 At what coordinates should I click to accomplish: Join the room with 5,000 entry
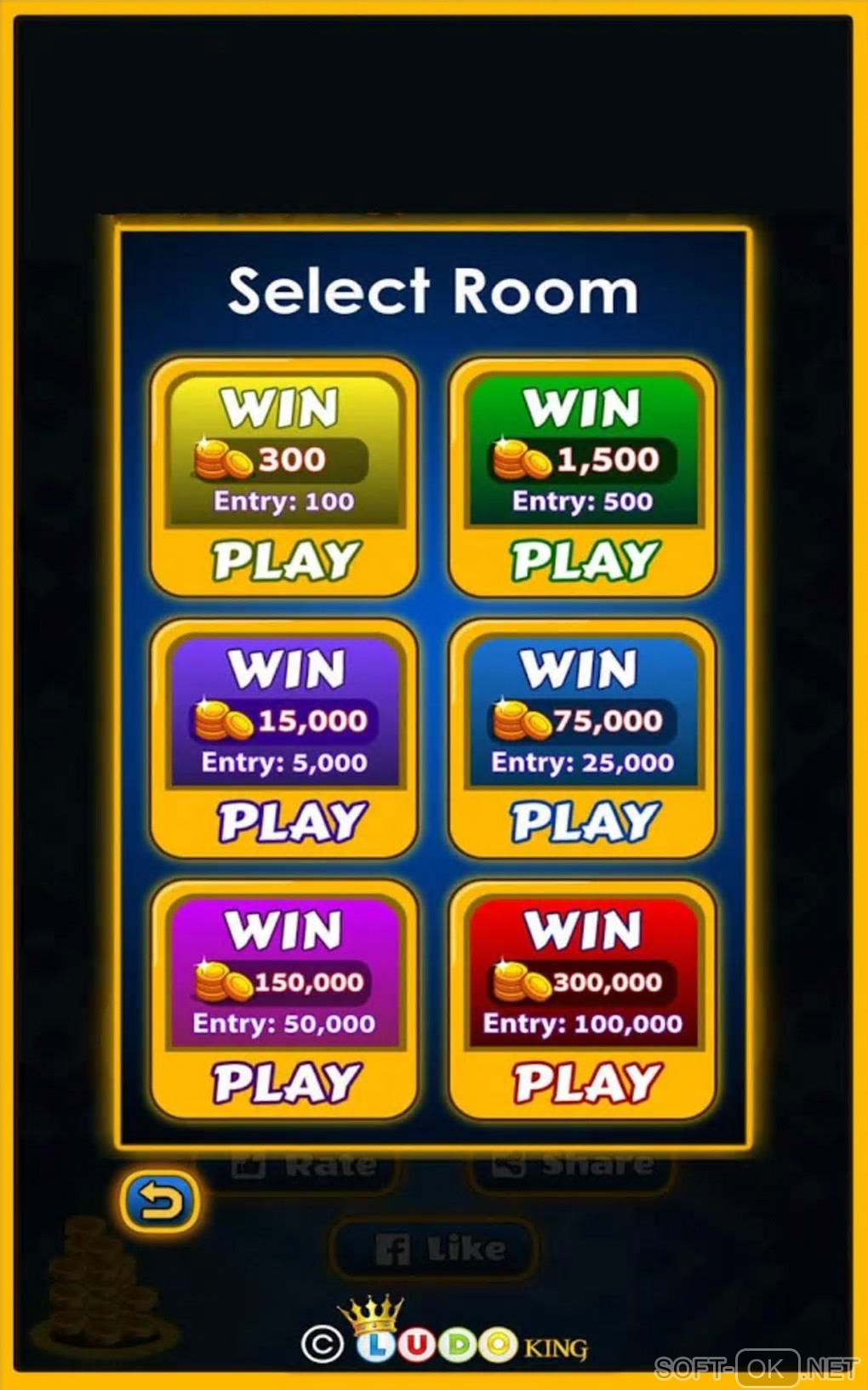coord(290,822)
